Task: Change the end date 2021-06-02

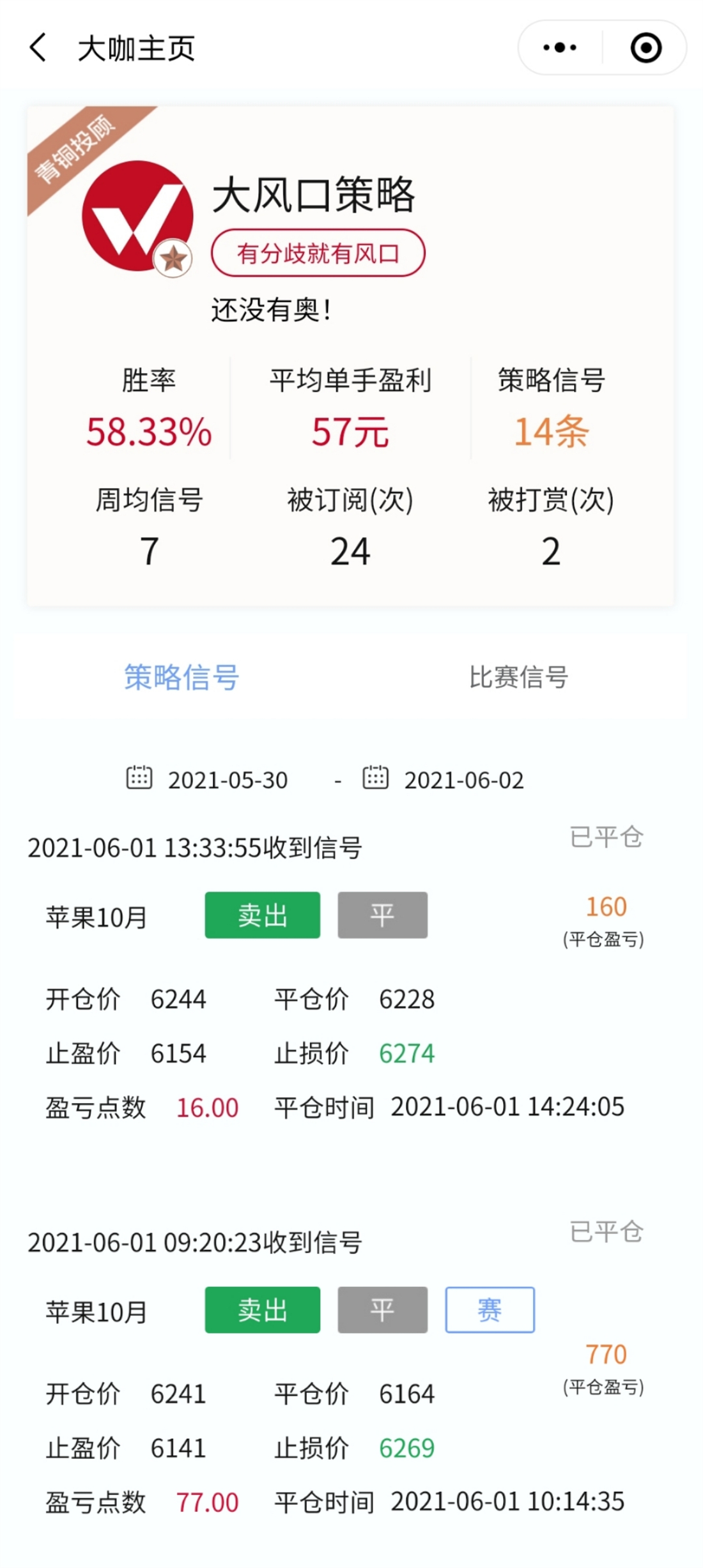Action: tap(444, 779)
